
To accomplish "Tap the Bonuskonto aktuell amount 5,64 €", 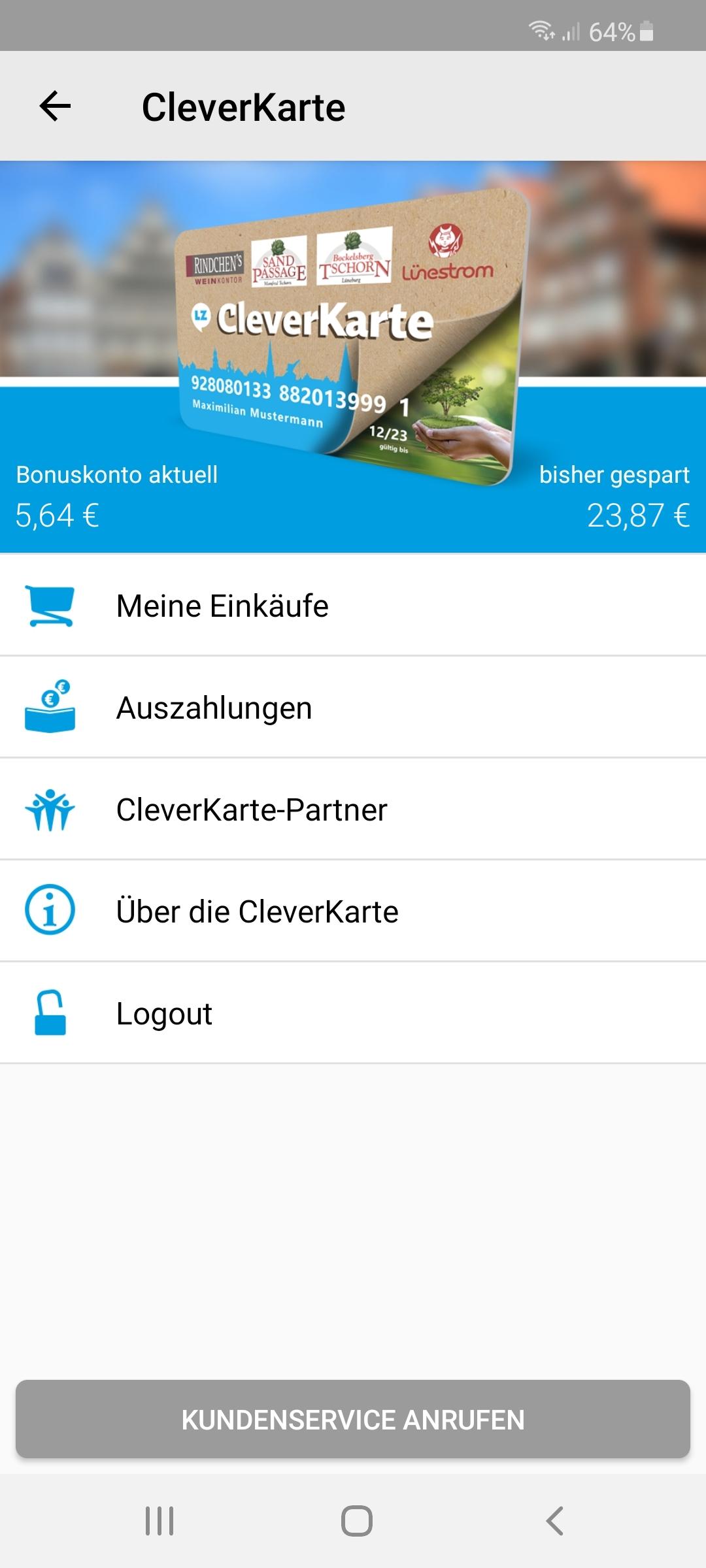I will point(57,515).
